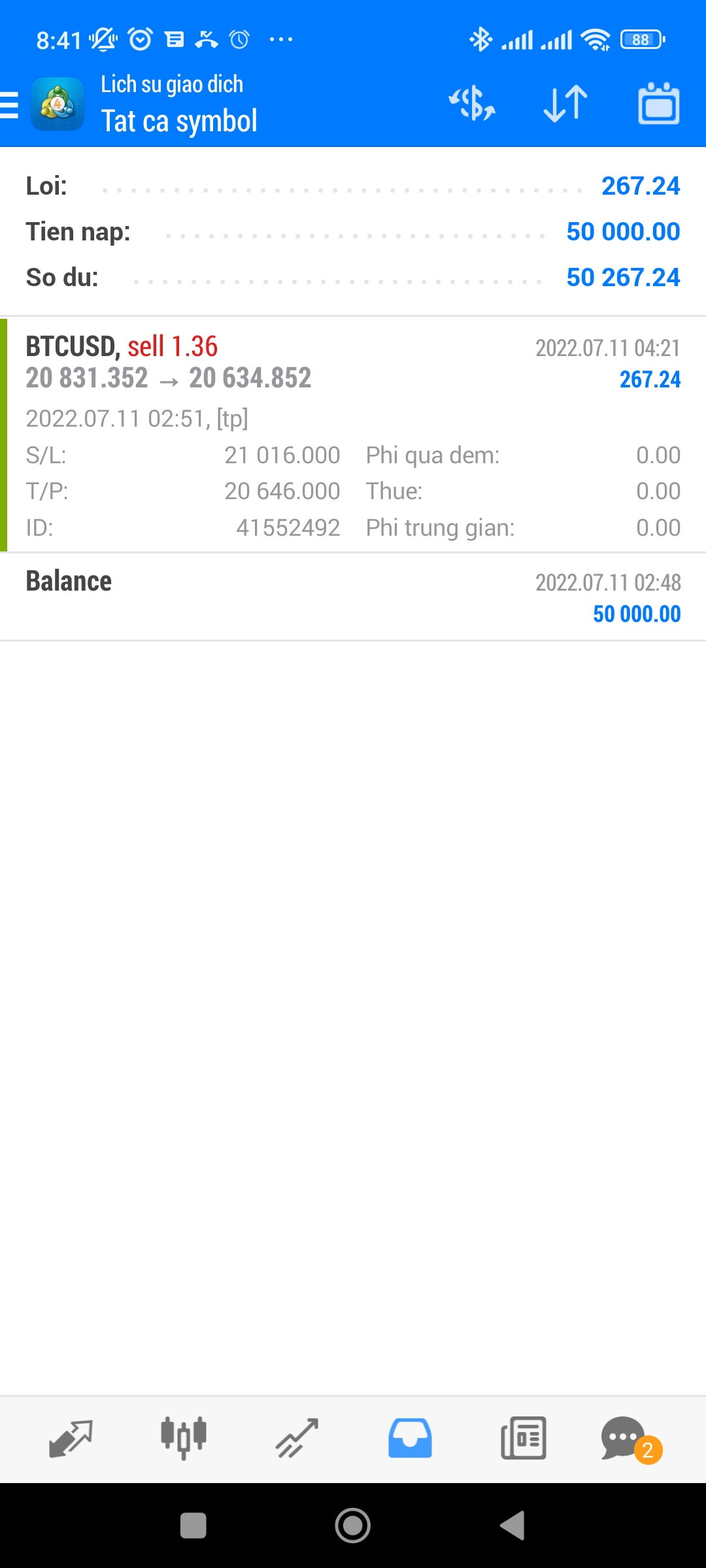Go to the Trade tab
The width and height of the screenshot is (706, 1568).
pyautogui.click(x=297, y=1439)
